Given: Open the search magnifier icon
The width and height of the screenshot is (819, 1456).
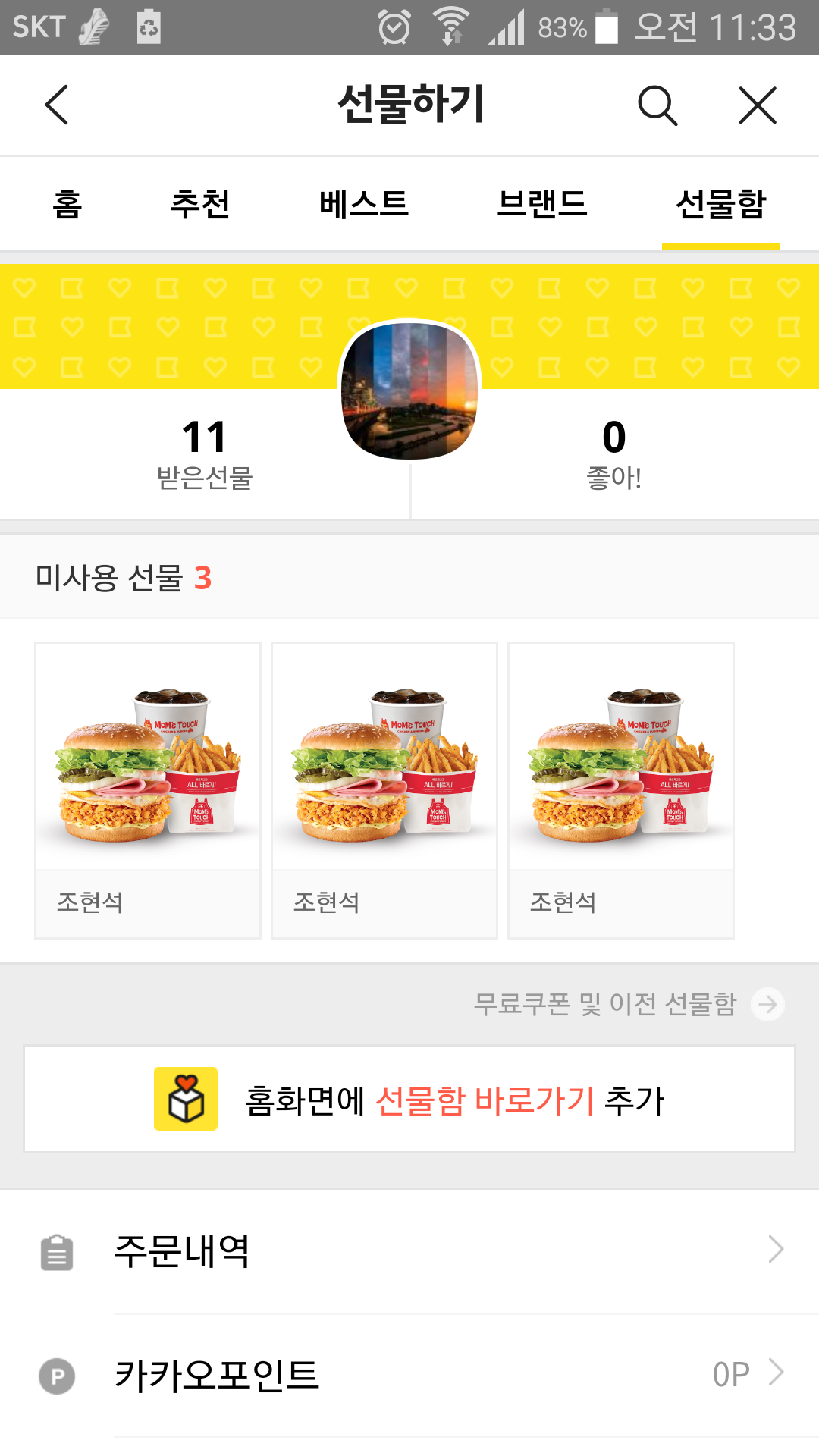Looking at the screenshot, I should coord(657,105).
